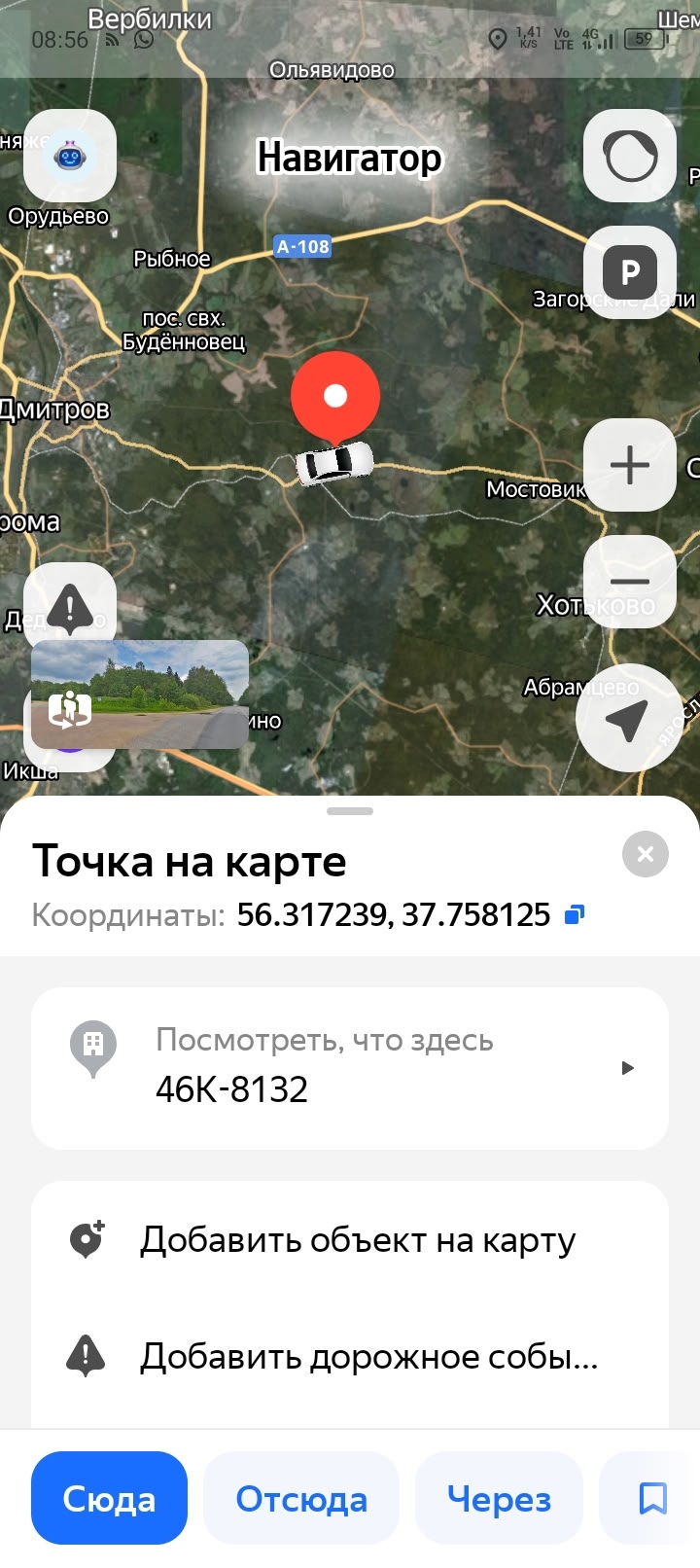Open the robot assistant button
The image size is (700, 1568).
point(70,156)
